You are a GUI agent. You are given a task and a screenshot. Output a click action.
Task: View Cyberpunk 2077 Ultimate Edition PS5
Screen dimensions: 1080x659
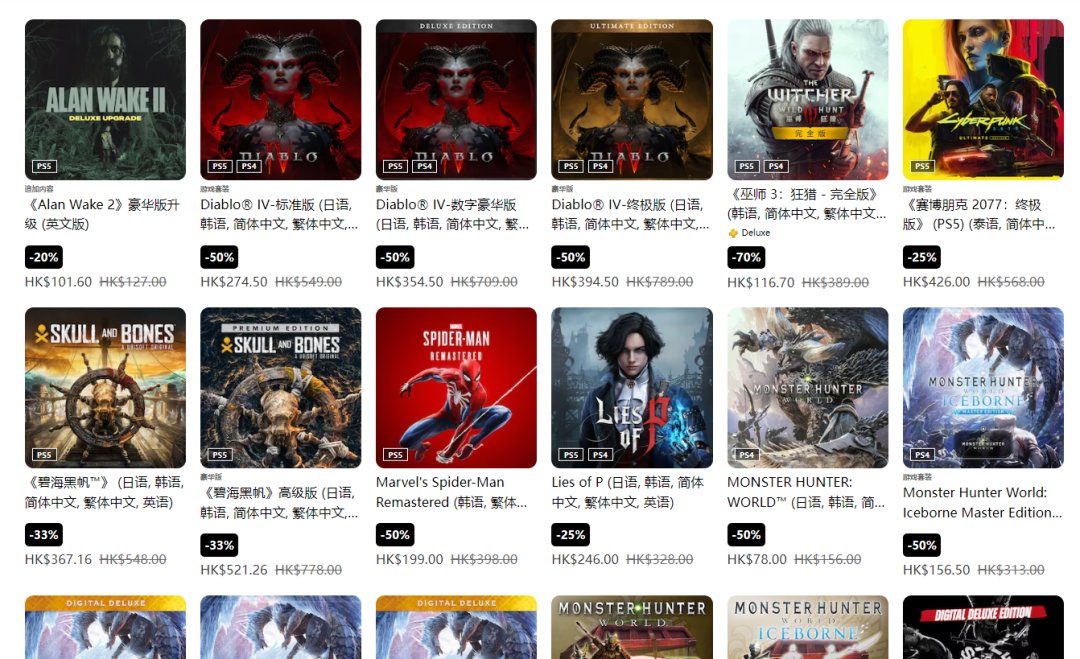click(x=983, y=100)
